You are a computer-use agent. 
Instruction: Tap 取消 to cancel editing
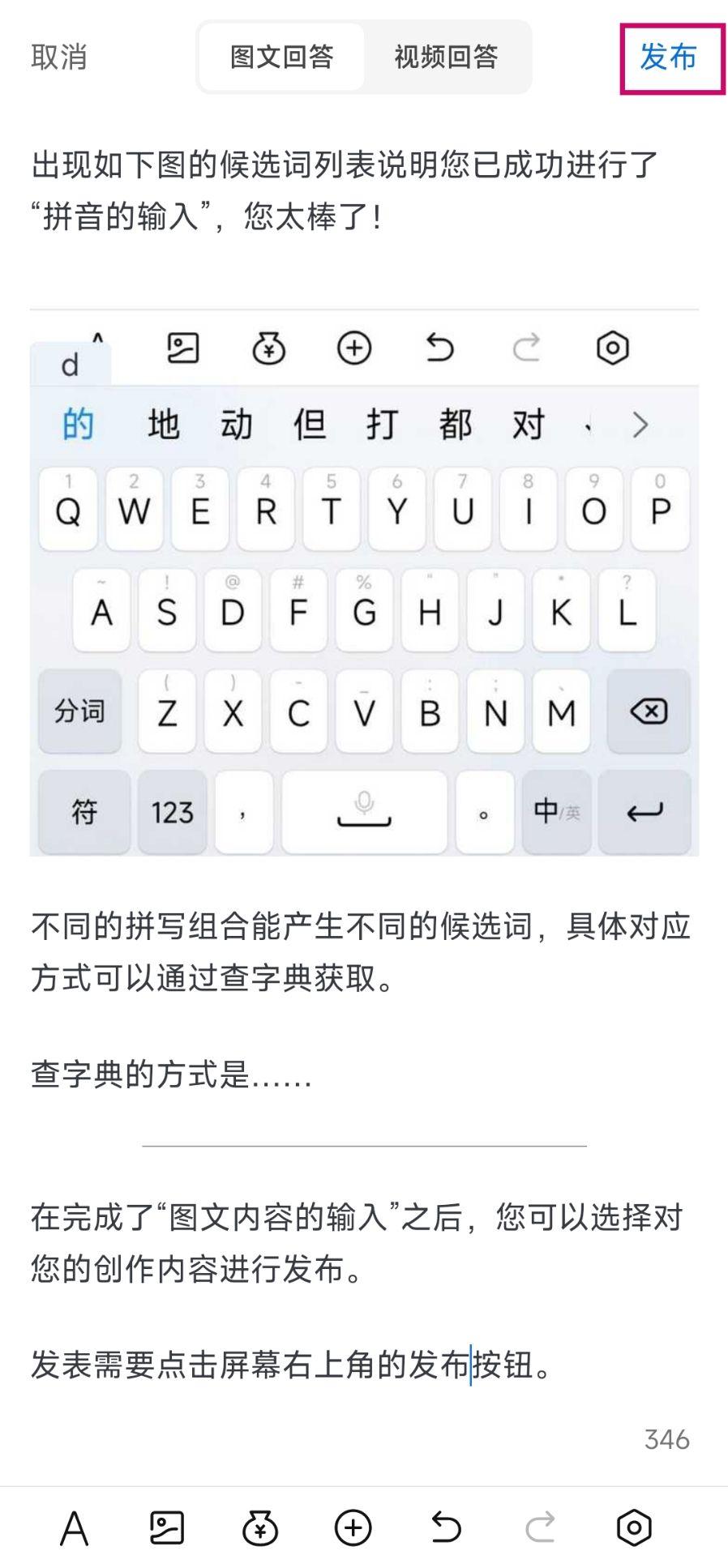58,58
